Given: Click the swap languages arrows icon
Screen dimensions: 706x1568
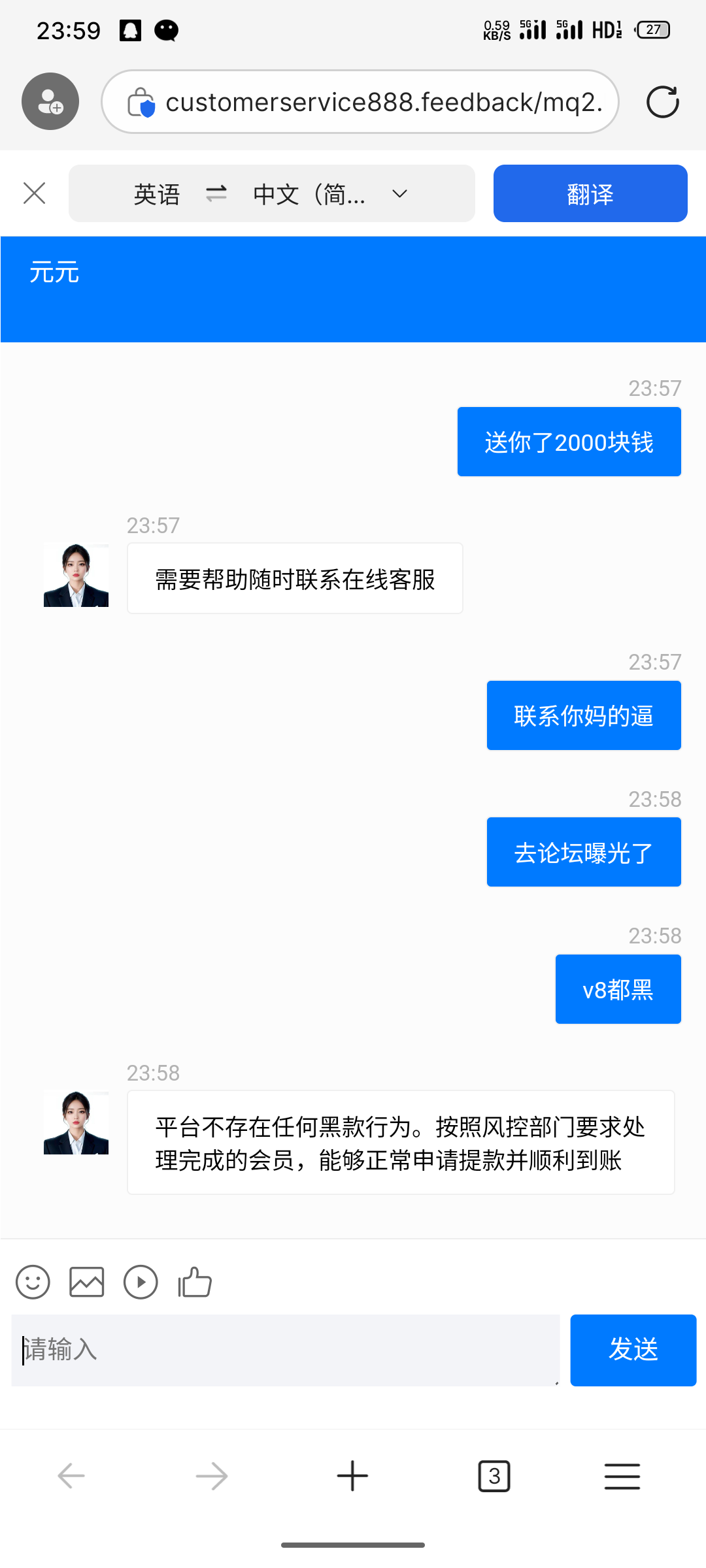Looking at the screenshot, I should pos(216,193).
